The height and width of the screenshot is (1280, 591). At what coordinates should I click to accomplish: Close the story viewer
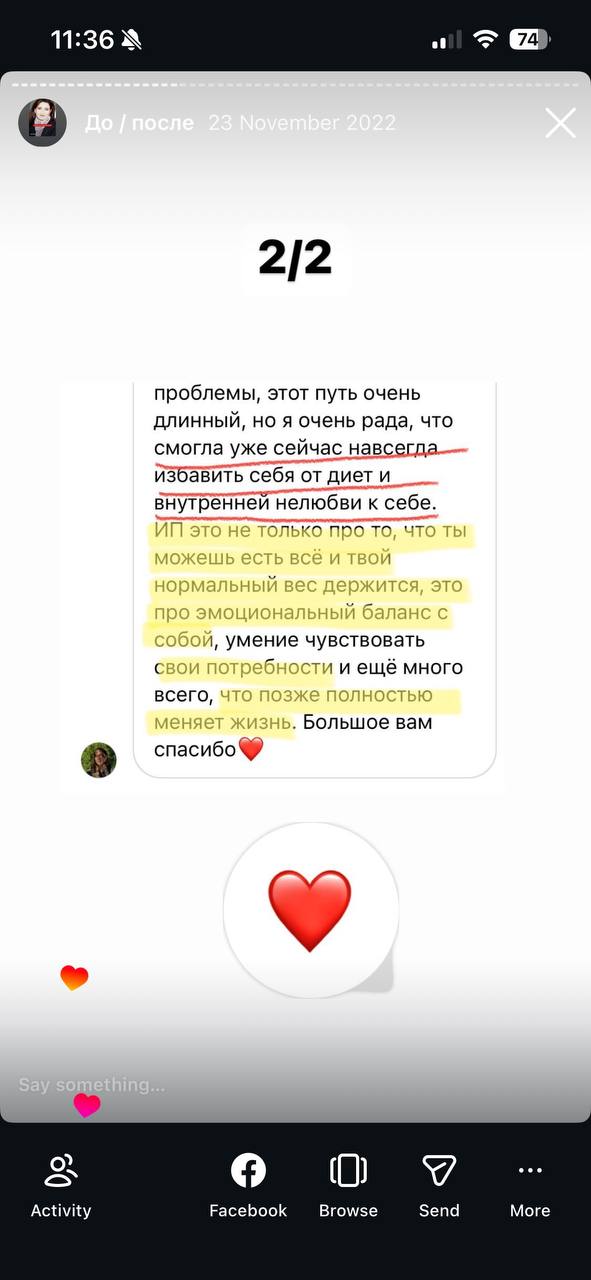point(560,123)
